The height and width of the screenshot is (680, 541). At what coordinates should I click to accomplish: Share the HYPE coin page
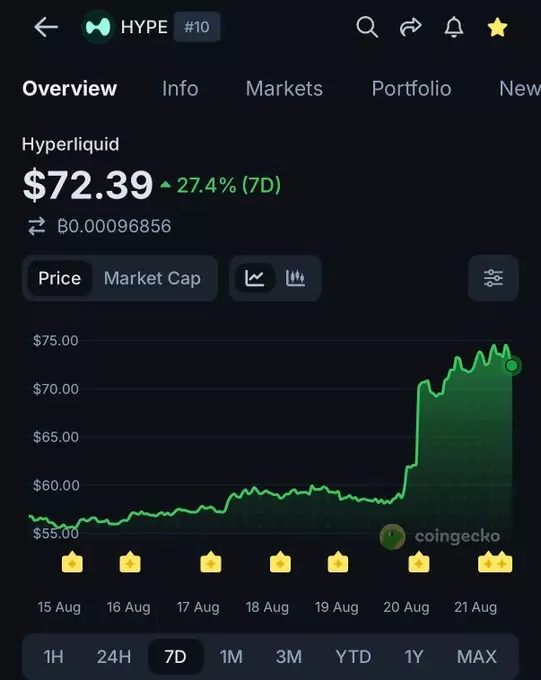coord(410,27)
